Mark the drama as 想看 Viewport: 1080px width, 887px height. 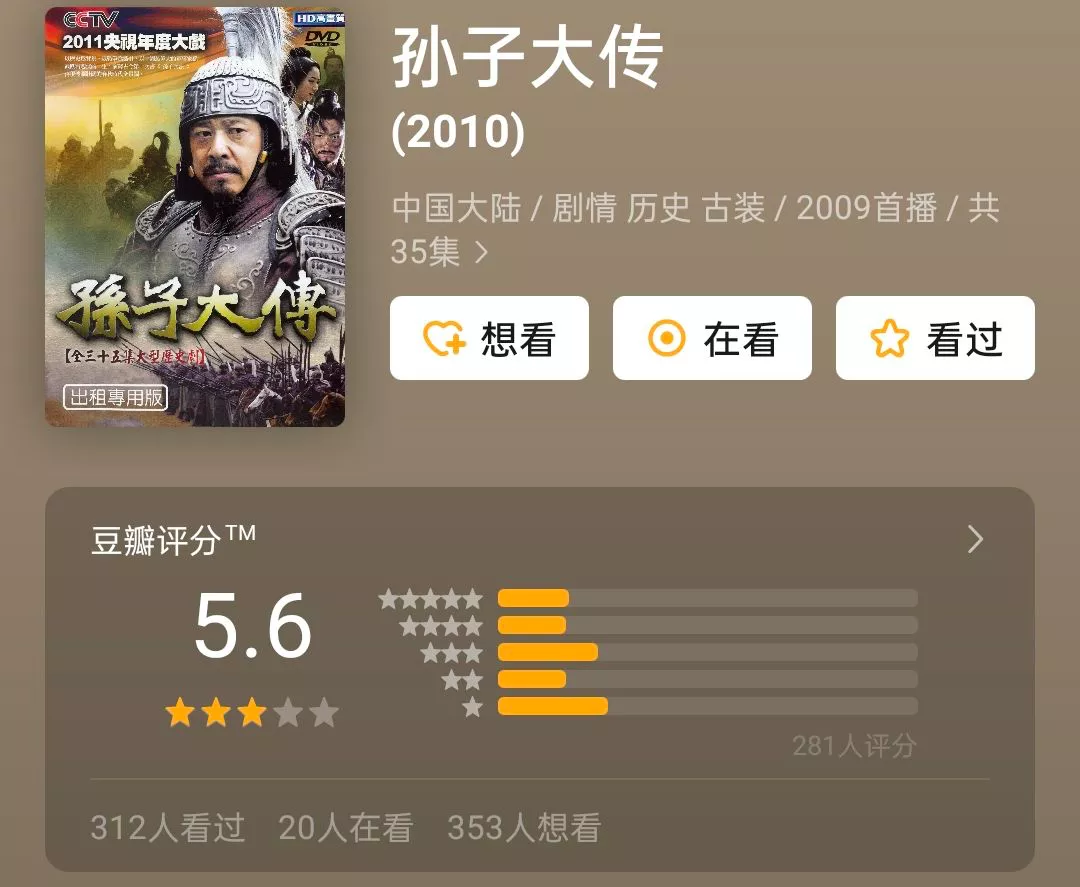(x=489, y=338)
